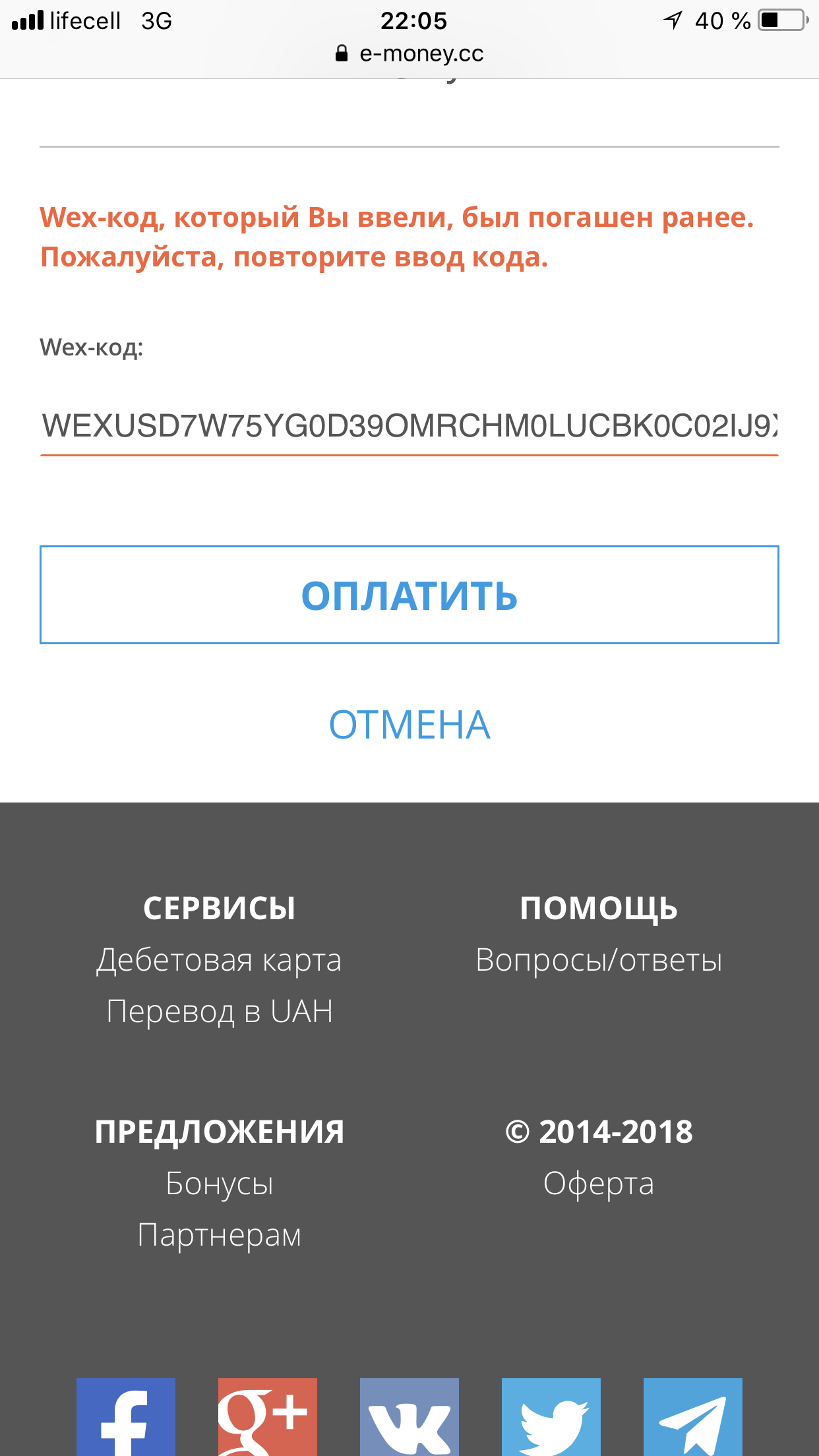Open the Бонусы offers link
Screen dimensions: 819x1456
coord(220,1184)
